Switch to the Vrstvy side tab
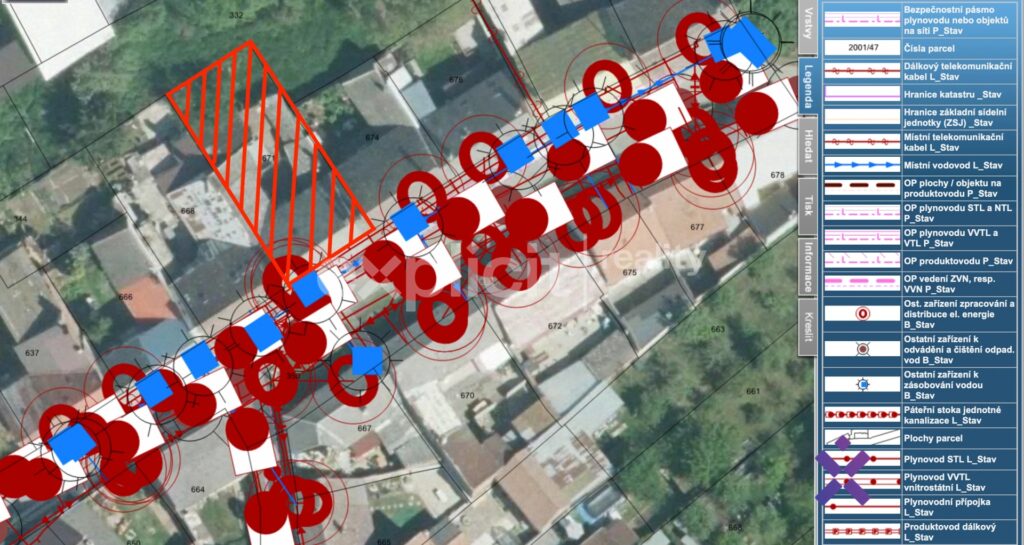 (807, 28)
